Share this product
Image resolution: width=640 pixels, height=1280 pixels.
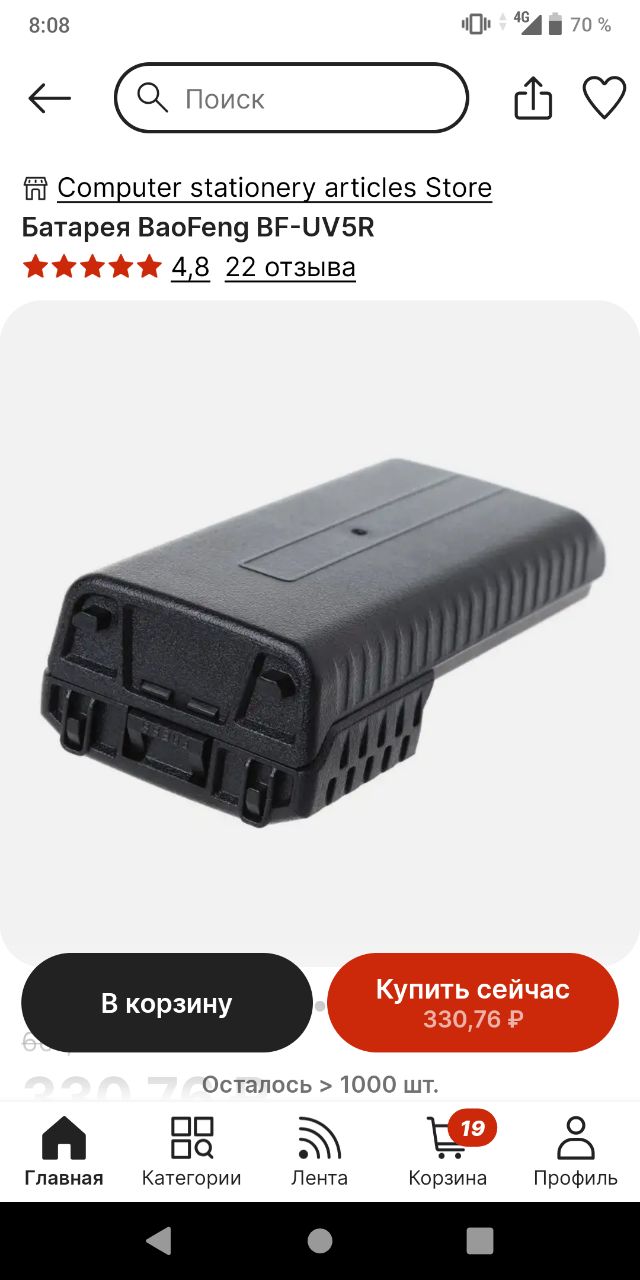[533, 98]
